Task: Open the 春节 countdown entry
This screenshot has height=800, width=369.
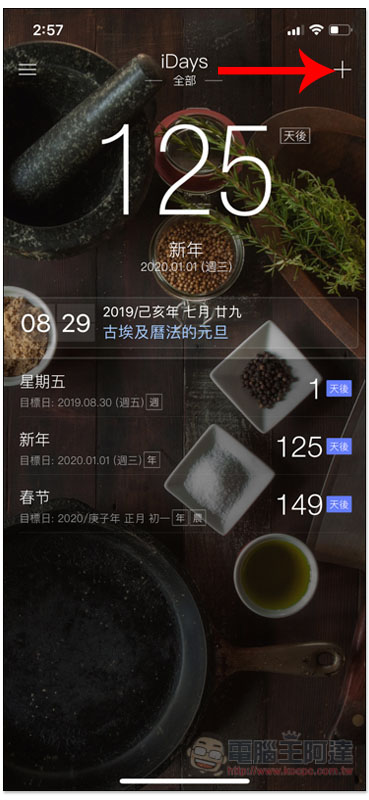Action: tap(185, 506)
